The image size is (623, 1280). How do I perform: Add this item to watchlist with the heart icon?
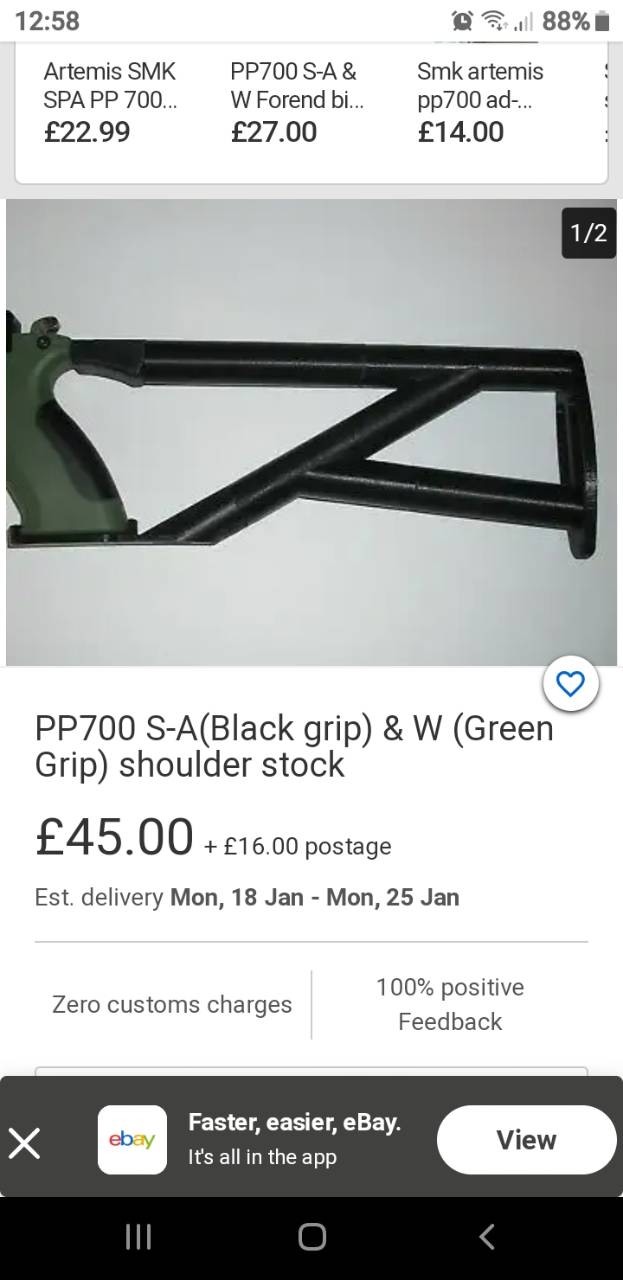point(570,684)
